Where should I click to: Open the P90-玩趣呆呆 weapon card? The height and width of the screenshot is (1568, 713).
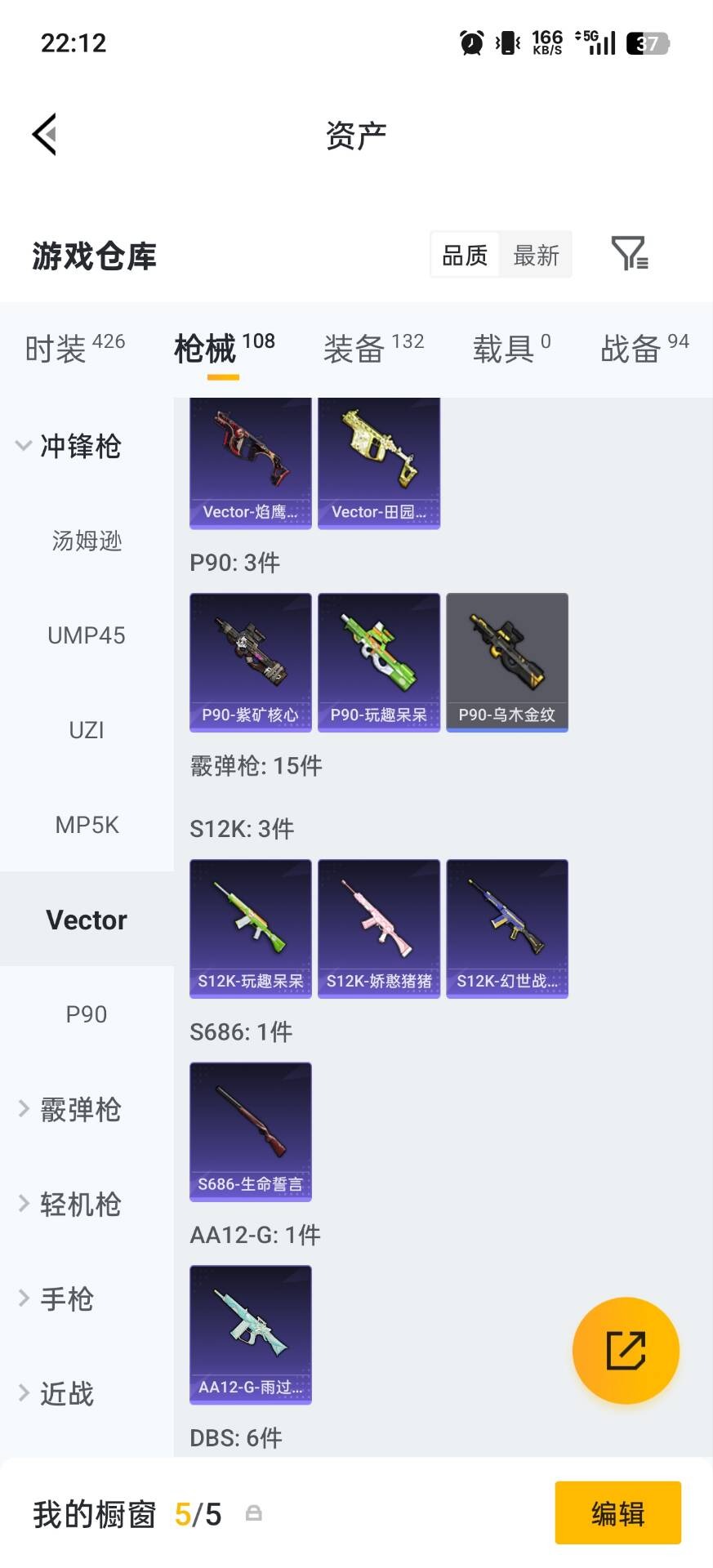pos(378,661)
